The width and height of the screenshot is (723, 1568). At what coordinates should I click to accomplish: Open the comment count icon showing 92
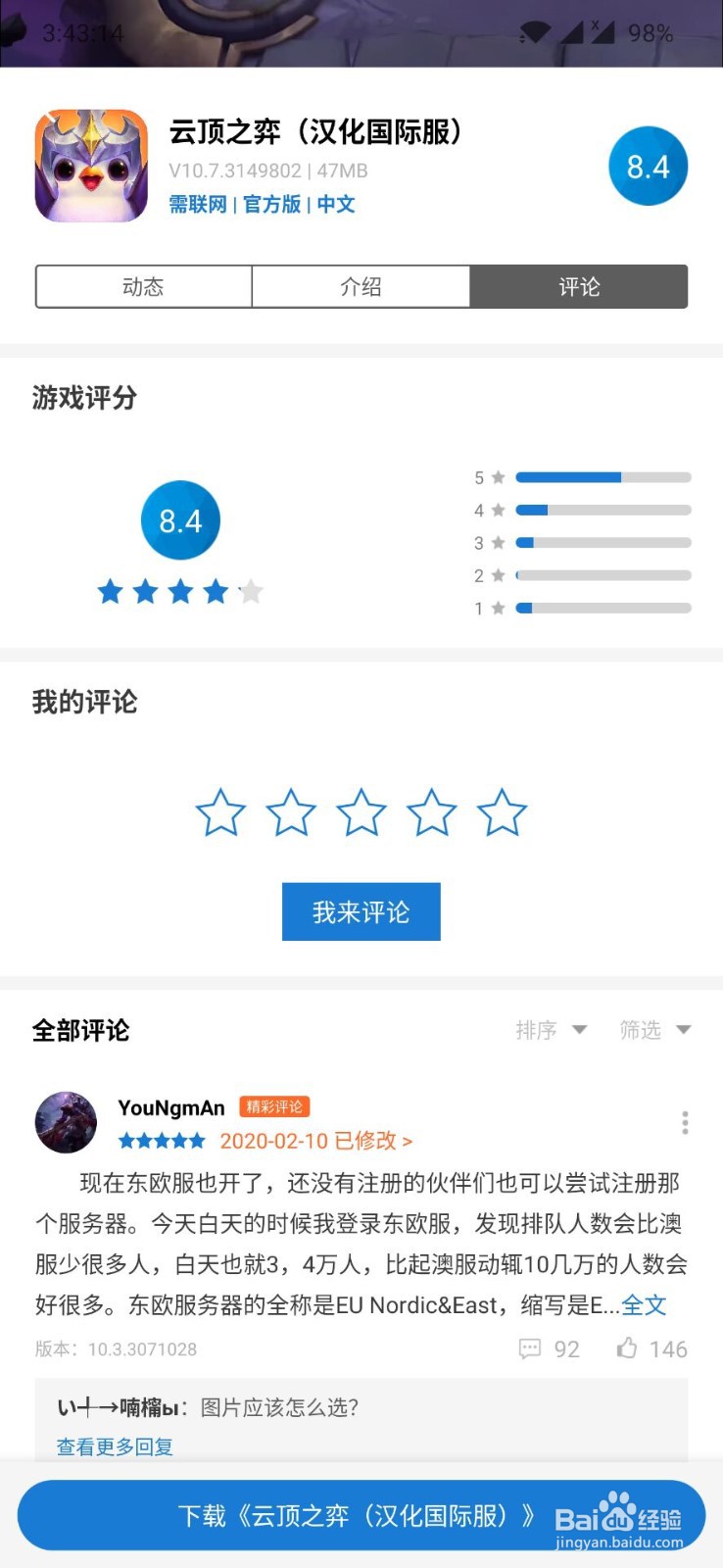529,1348
